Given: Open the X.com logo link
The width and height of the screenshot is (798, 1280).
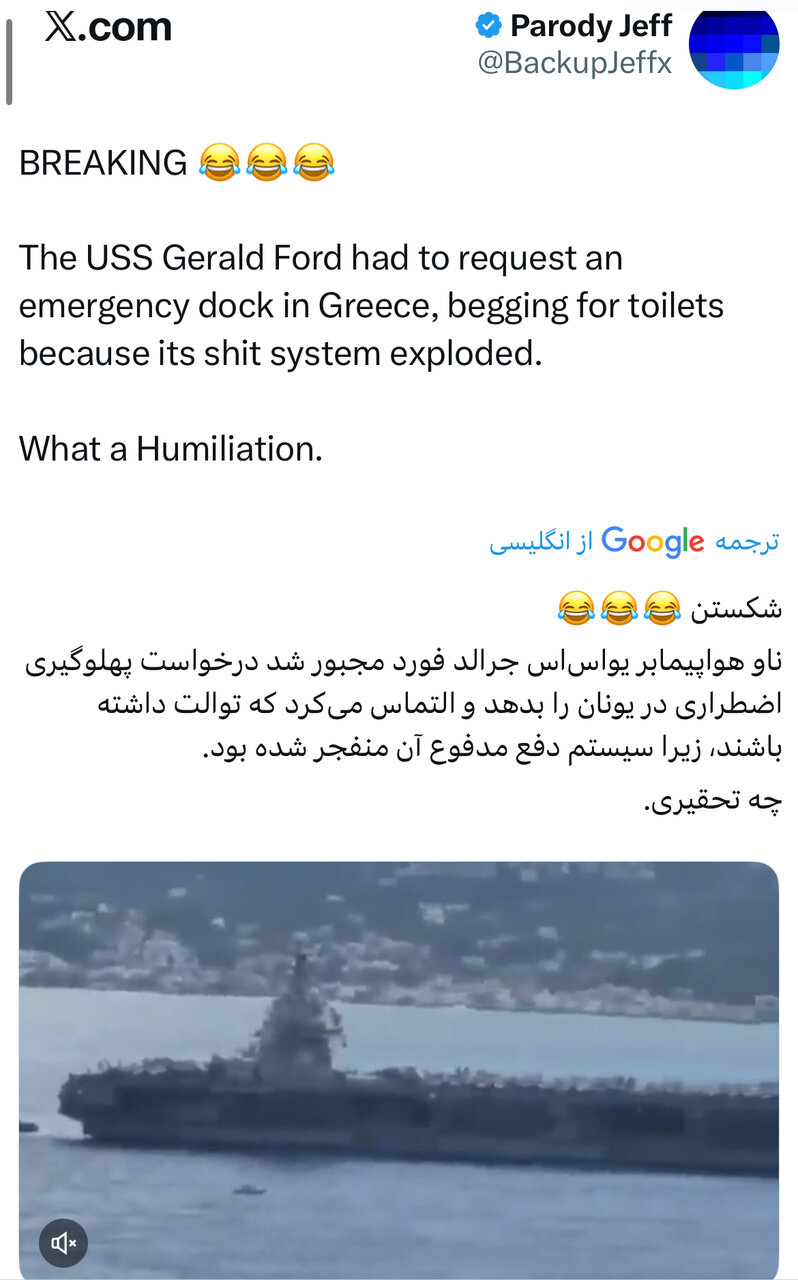Looking at the screenshot, I should pos(108,28).
